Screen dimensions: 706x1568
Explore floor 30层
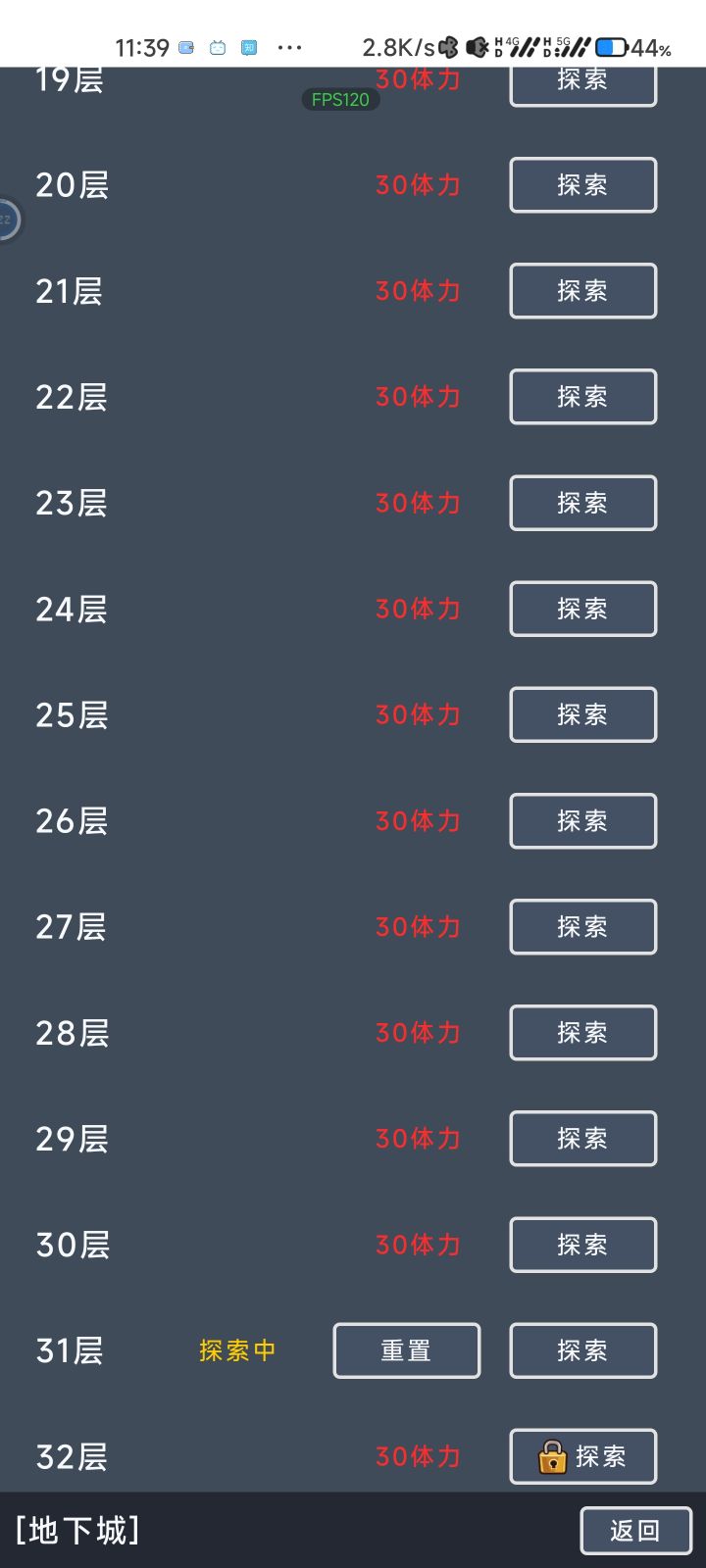[583, 1245]
